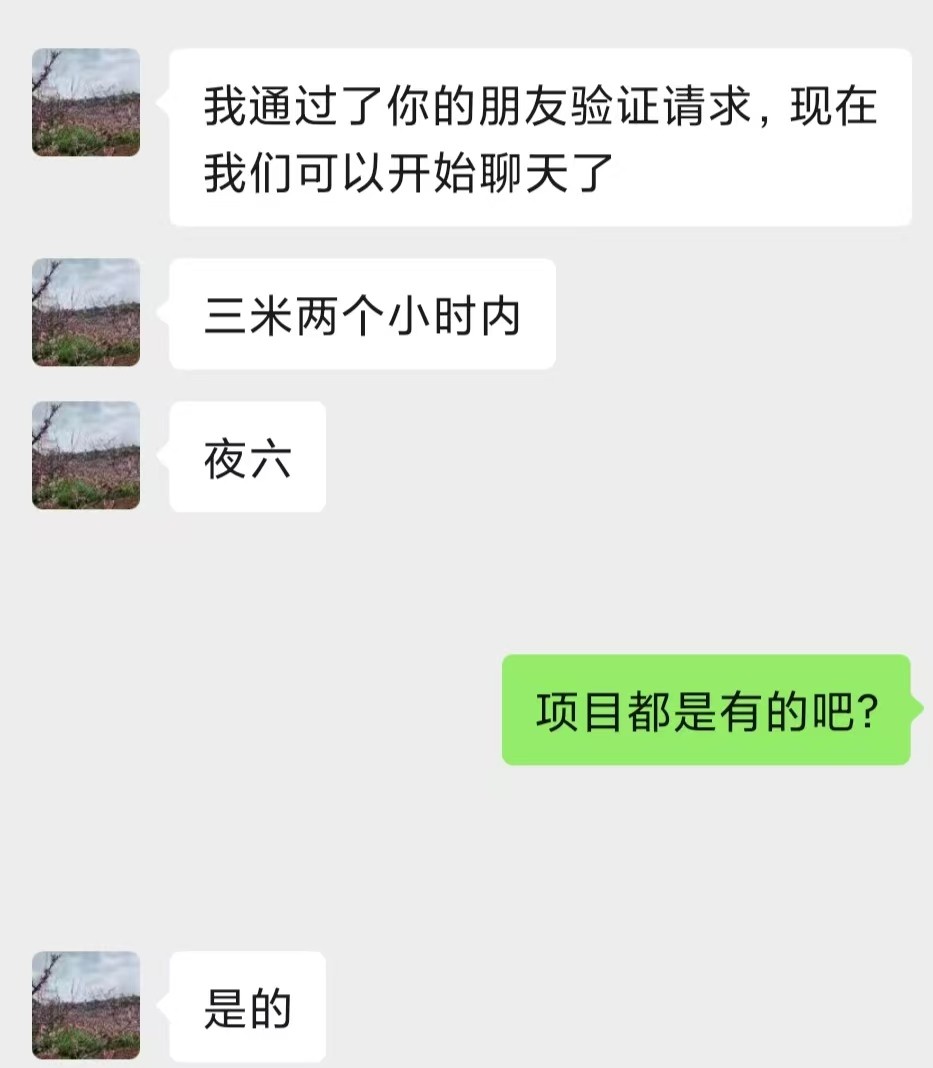Click the "三米两个小时内" message bubble
This screenshot has width=933, height=1068.
pos(362,313)
